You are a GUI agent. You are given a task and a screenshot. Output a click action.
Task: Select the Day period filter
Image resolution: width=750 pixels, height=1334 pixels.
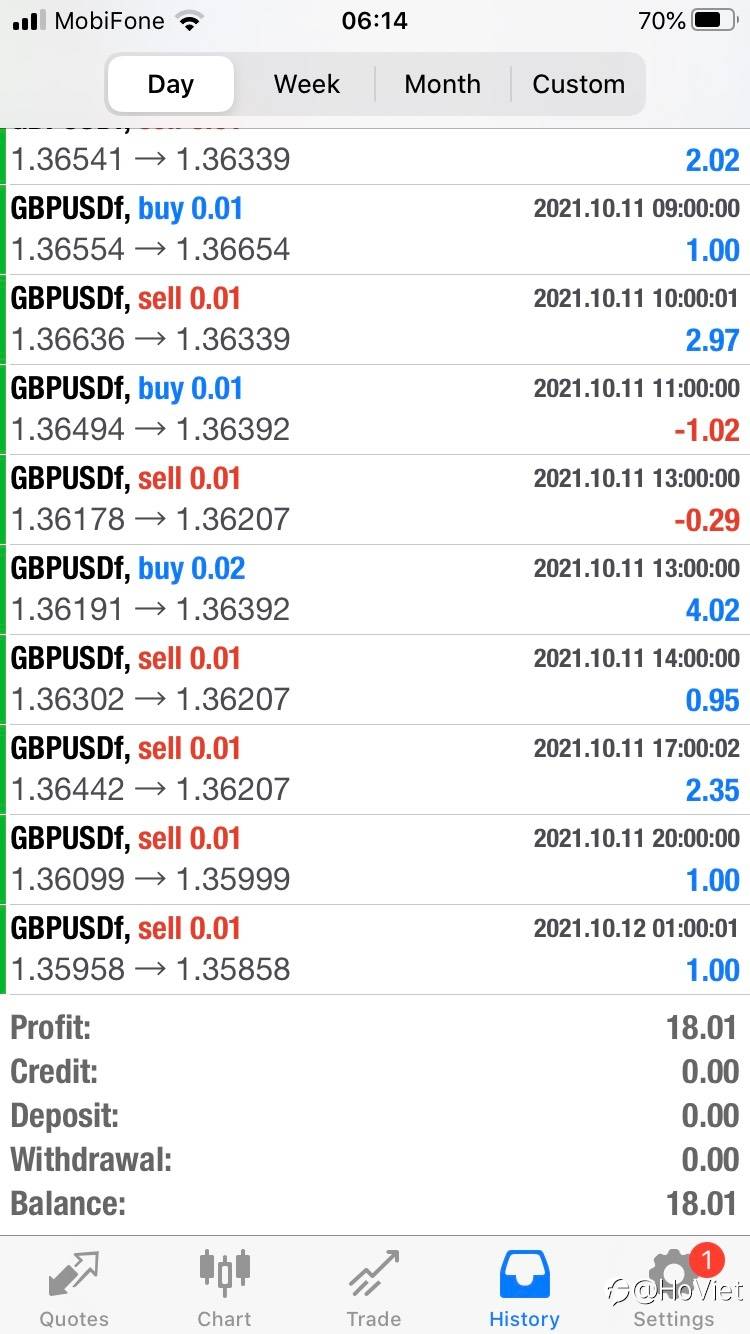pos(170,84)
